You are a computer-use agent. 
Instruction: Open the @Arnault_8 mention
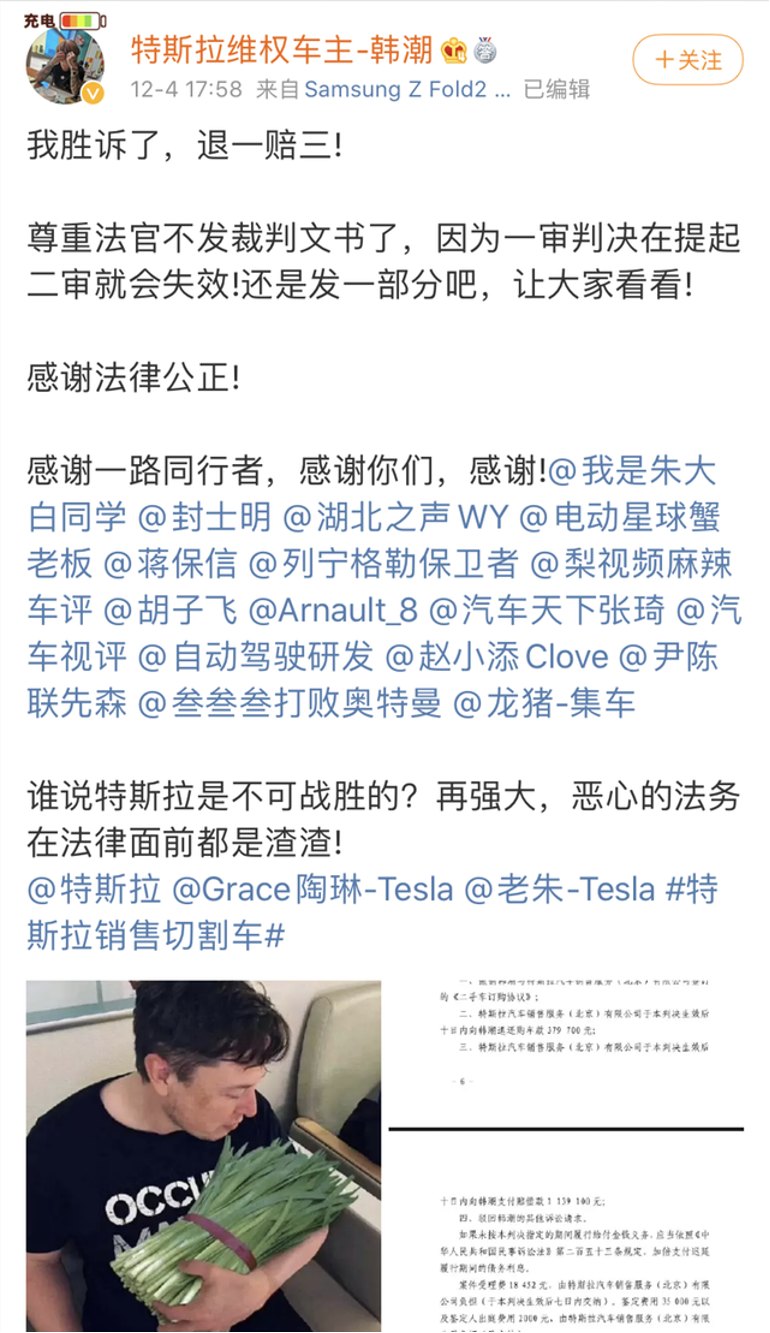tap(333, 610)
